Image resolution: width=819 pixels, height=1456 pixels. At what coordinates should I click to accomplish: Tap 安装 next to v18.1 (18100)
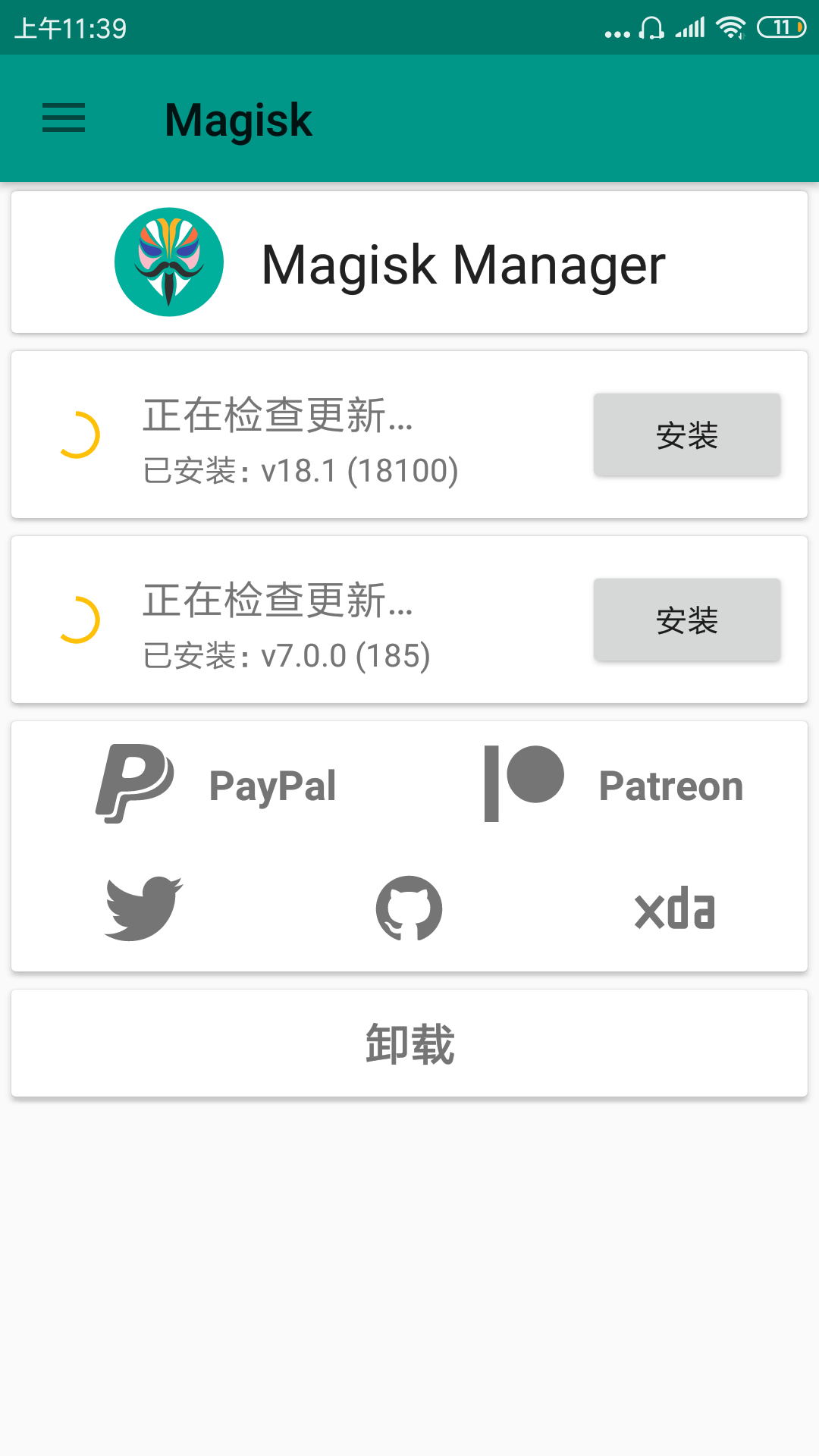click(x=687, y=435)
